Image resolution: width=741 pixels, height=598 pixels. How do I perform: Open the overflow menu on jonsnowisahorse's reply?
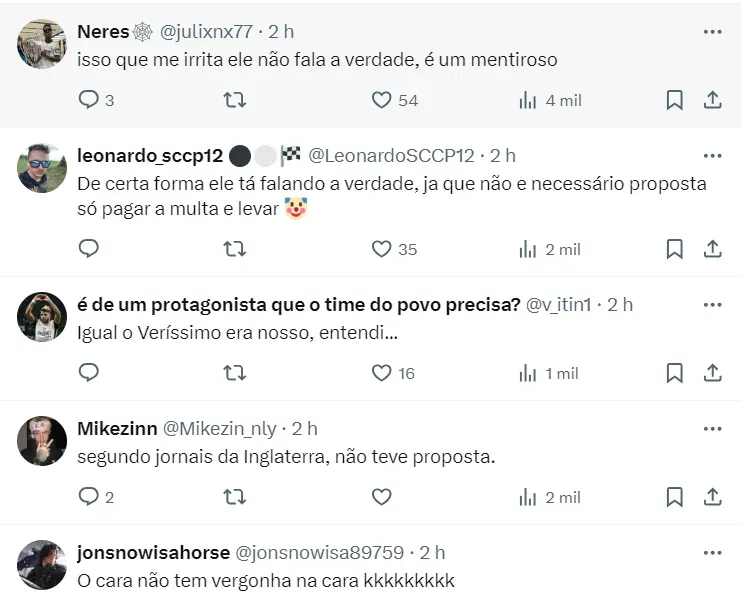pyautogui.click(x=712, y=553)
